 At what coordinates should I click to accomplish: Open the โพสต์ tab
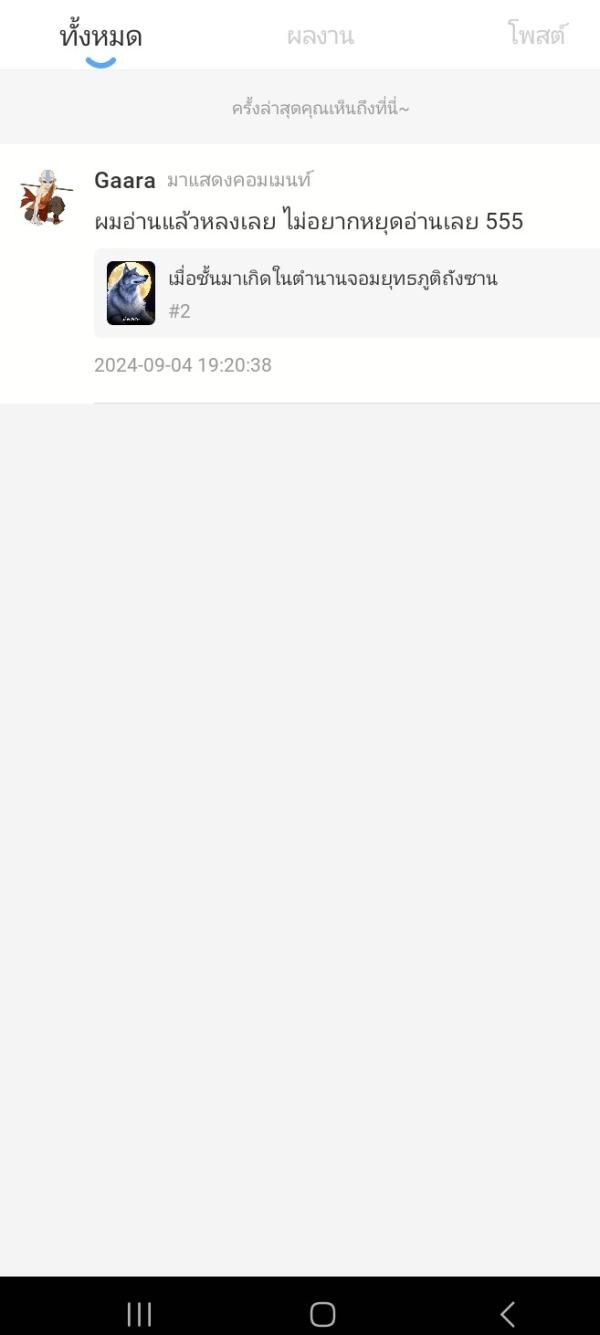point(537,36)
